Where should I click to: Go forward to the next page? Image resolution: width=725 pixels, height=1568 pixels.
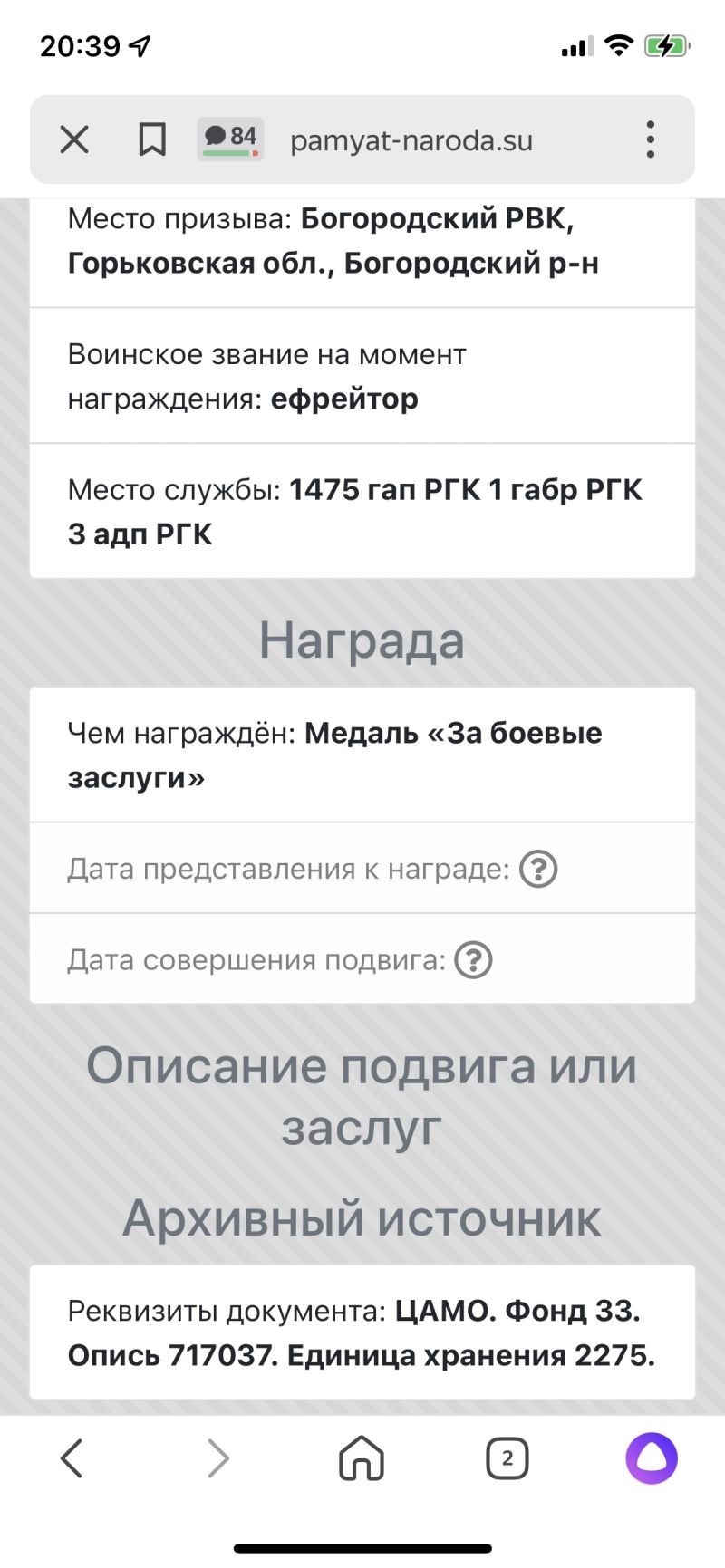pos(217,1458)
